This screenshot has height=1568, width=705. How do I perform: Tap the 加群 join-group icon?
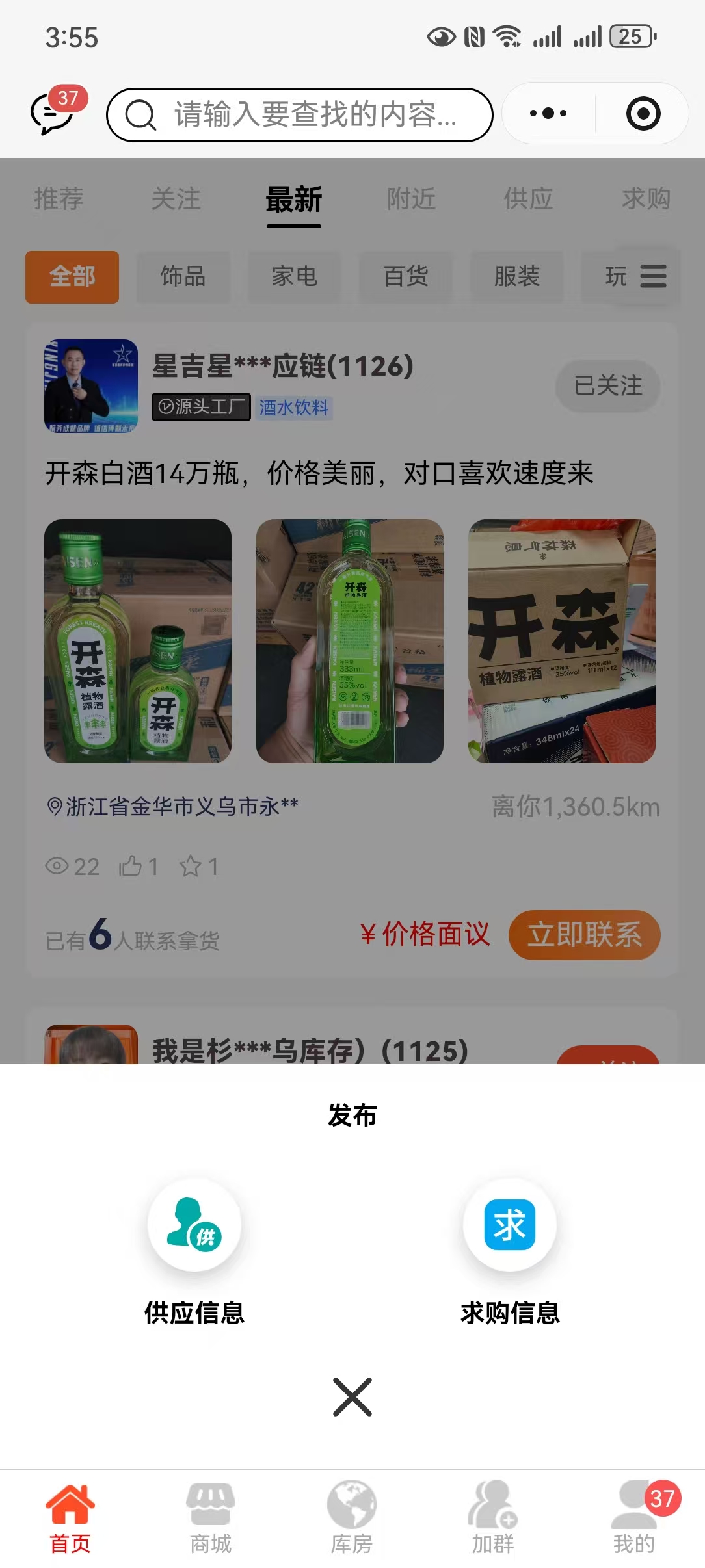tap(494, 1510)
